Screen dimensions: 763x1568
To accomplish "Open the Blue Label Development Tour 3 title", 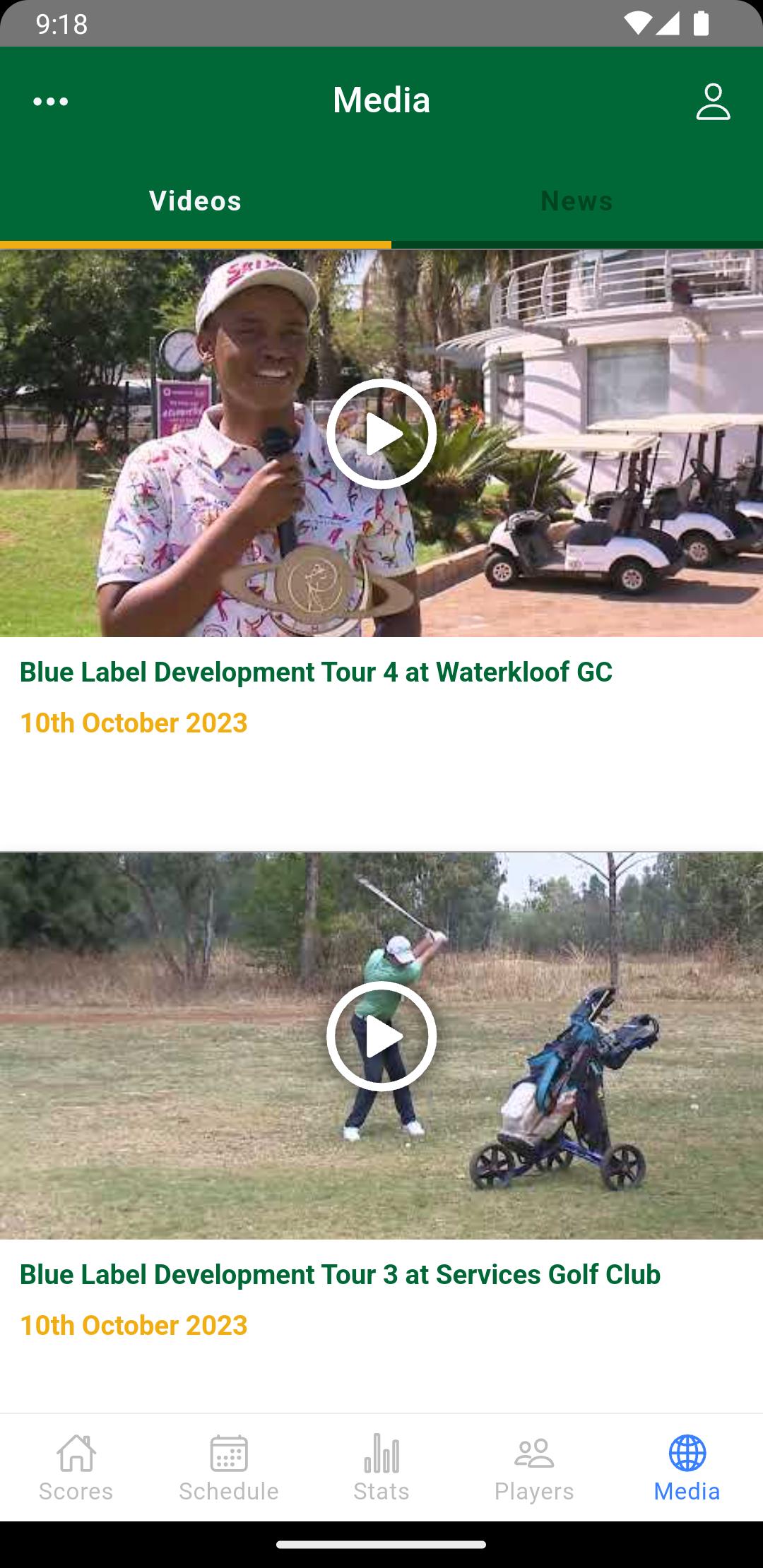I will coord(340,1274).
